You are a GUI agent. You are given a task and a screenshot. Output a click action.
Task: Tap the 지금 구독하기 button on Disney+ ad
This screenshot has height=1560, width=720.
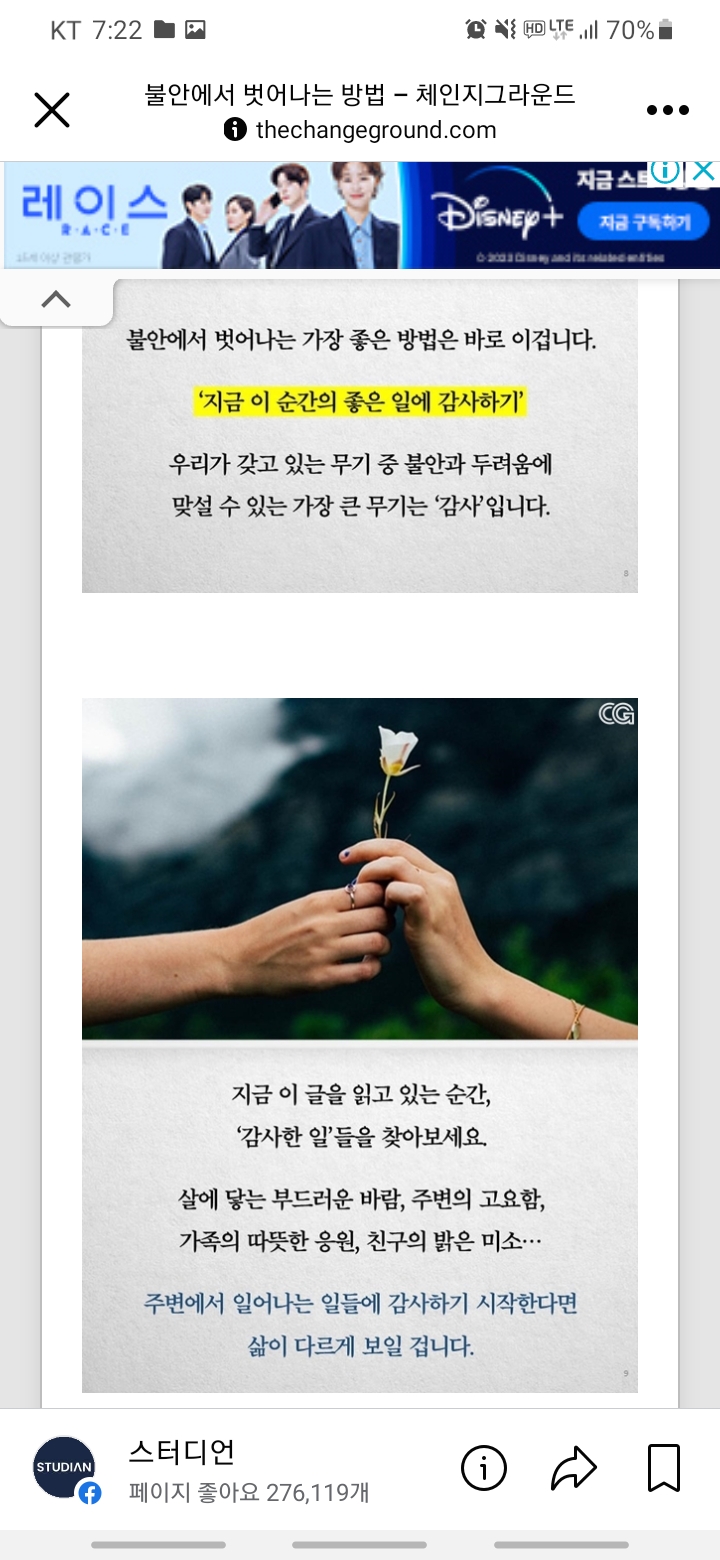[x=642, y=221]
